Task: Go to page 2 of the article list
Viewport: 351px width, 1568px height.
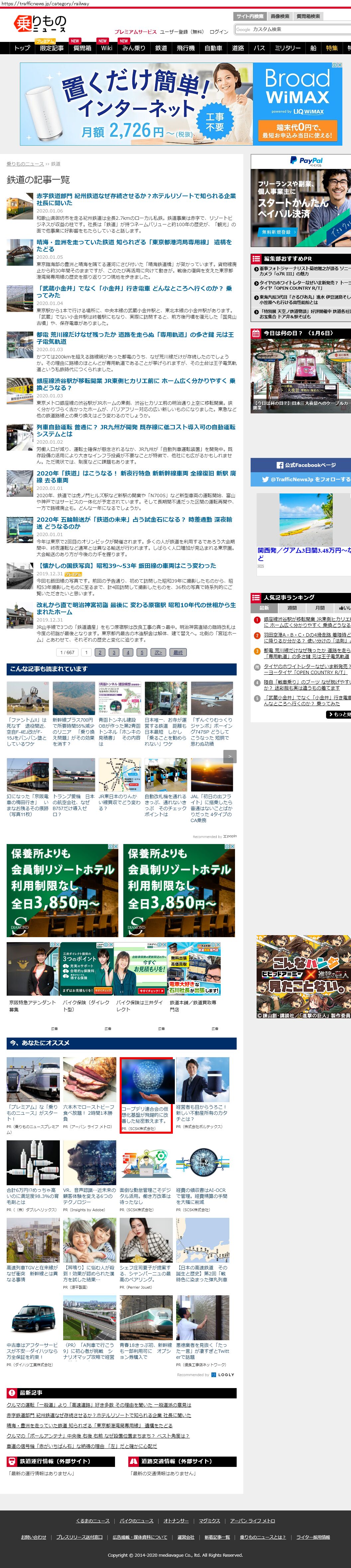Action: pyautogui.click(x=100, y=652)
